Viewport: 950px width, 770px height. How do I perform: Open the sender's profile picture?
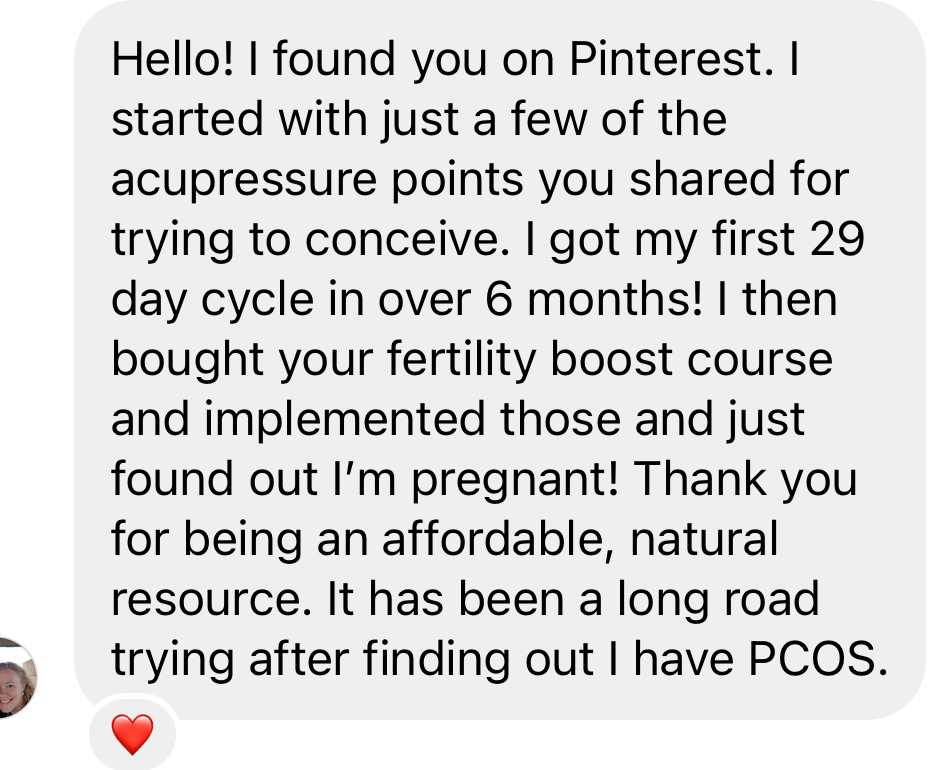16,678
